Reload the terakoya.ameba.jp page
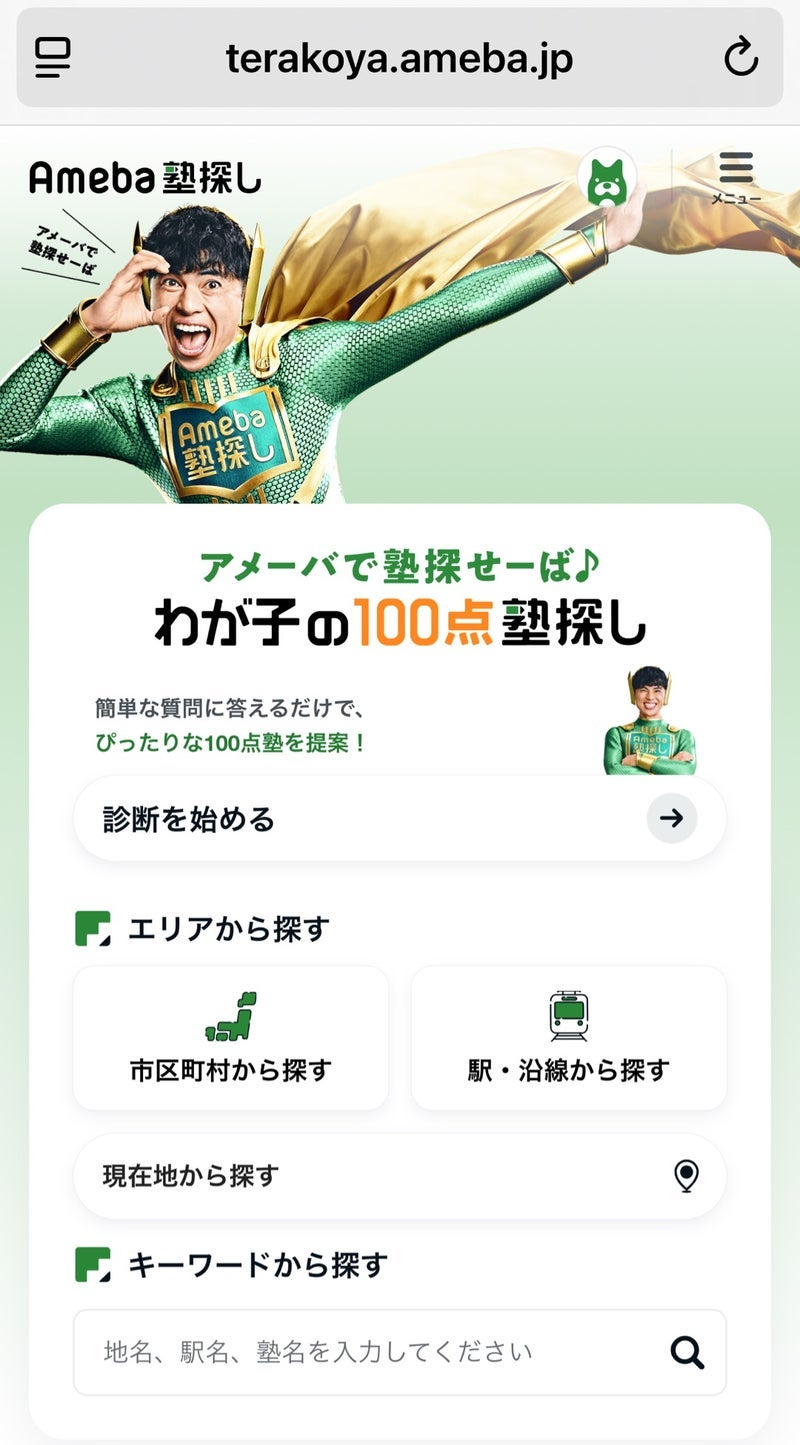Image resolution: width=800 pixels, height=1445 pixels. click(741, 58)
